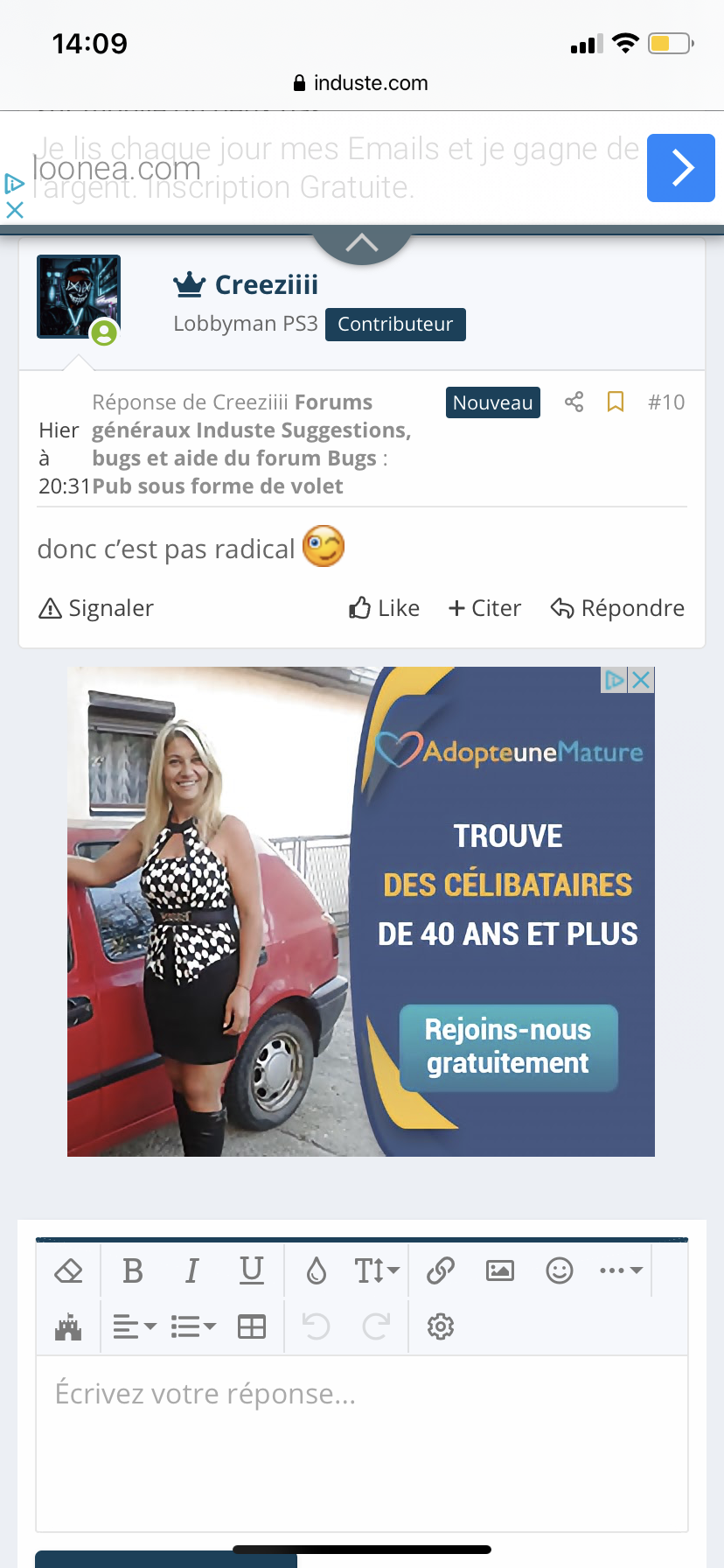The width and height of the screenshot is (724, 1568).
Task: Close the AdopteuneMature ad
Action: [x=642, y=680]
